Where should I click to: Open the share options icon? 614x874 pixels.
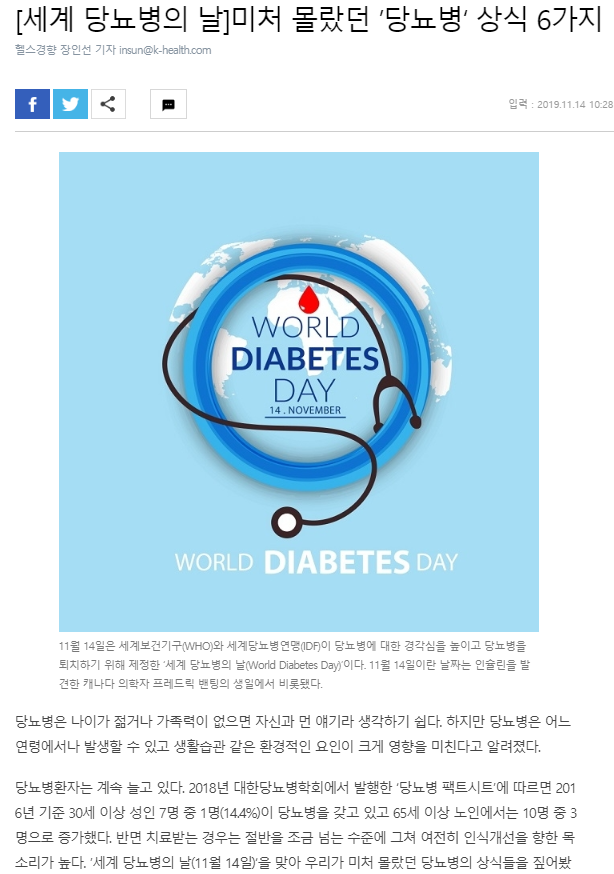(x=108, y=104)
